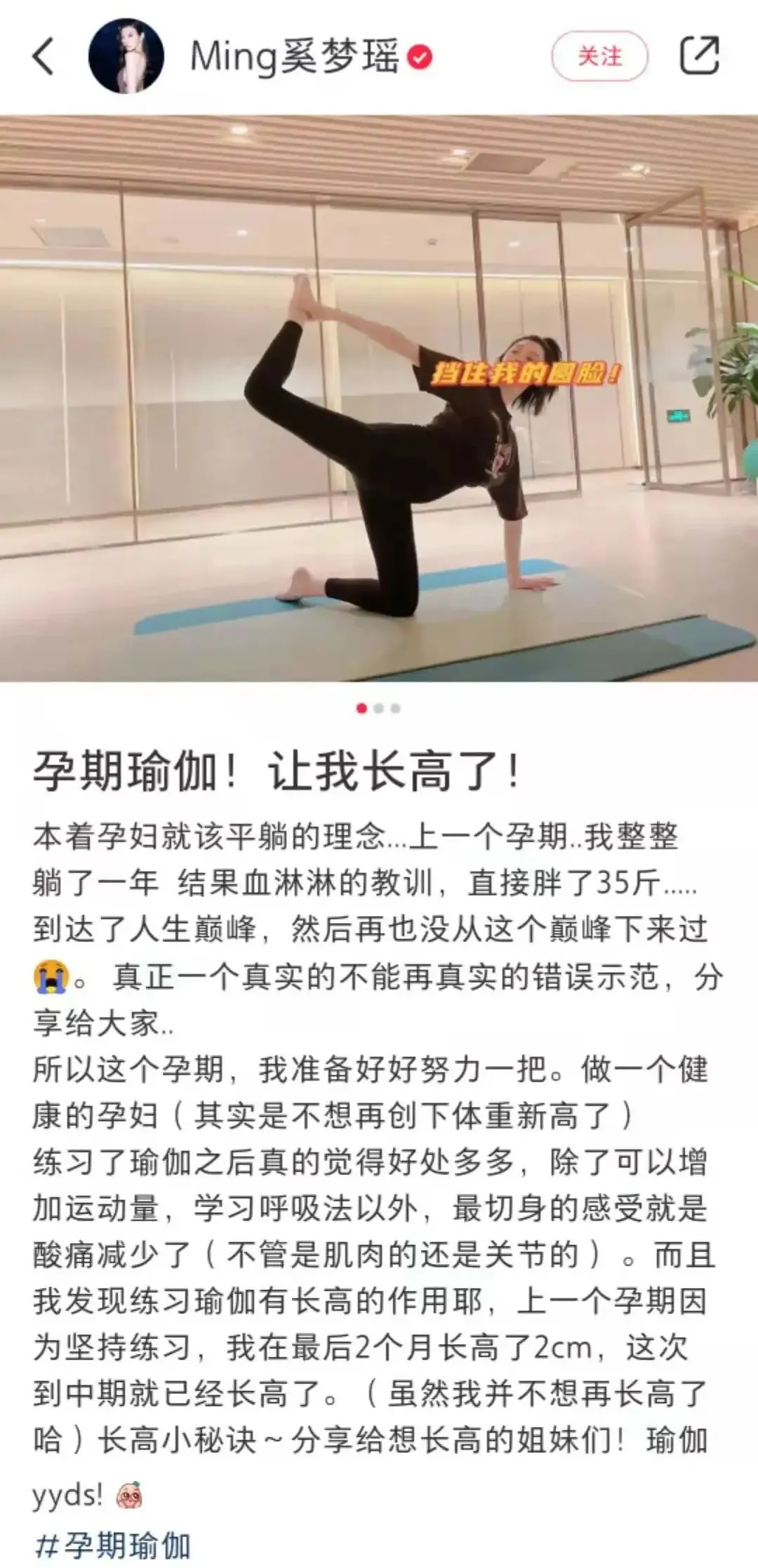The image size is (758, 1568).
Task: Open the #孕期瑜伽 hashtag
Action: [x=112, y=1545]
